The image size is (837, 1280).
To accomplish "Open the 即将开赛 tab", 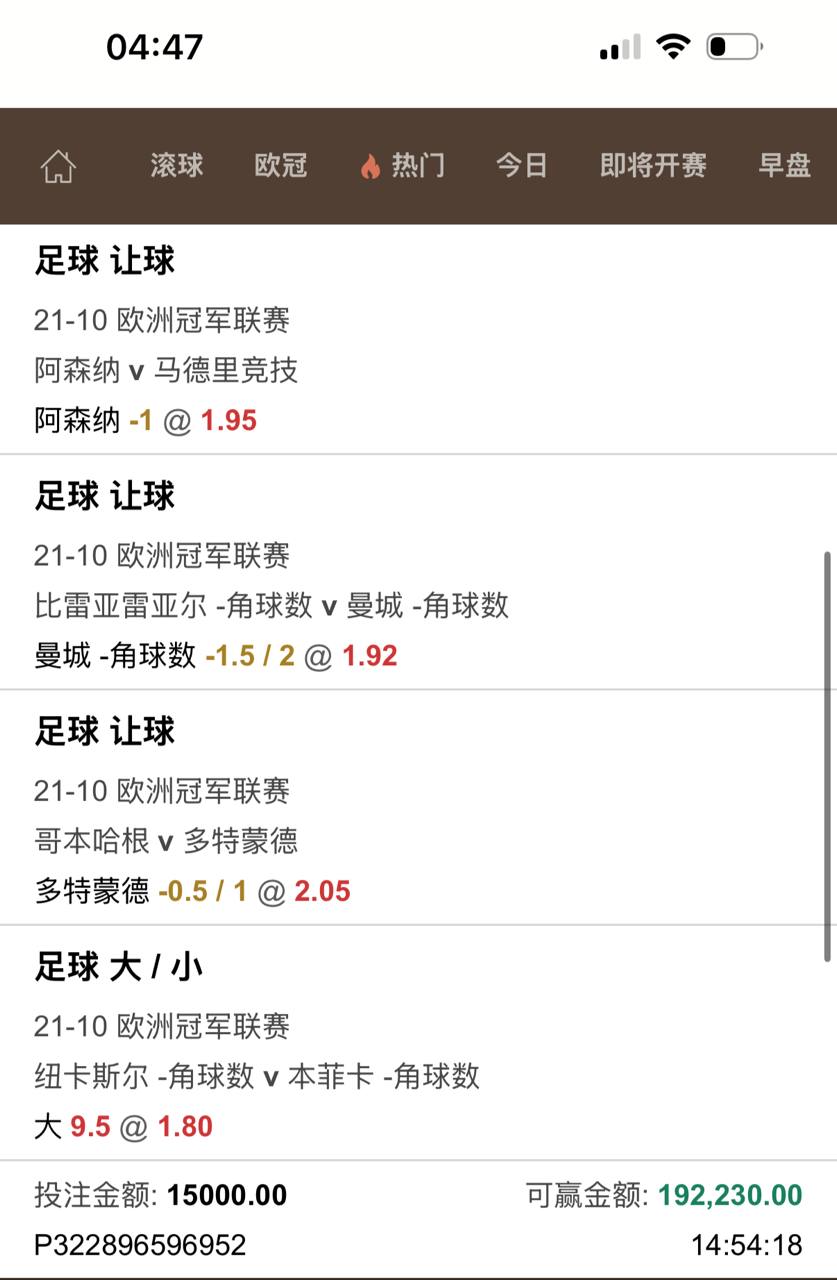I will tap(653, 166).
